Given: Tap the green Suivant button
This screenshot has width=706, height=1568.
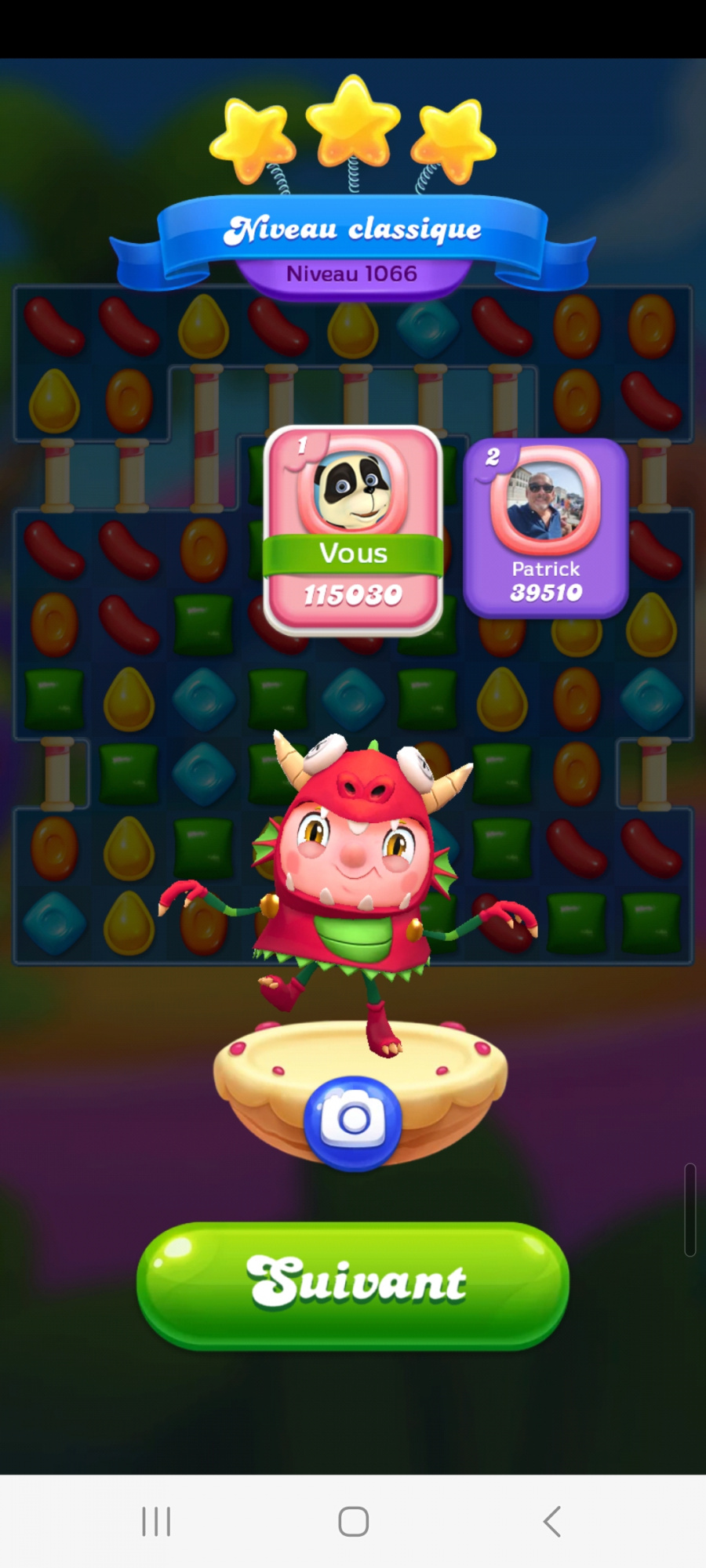Looking at the screenshot, I should (353, 1284).
